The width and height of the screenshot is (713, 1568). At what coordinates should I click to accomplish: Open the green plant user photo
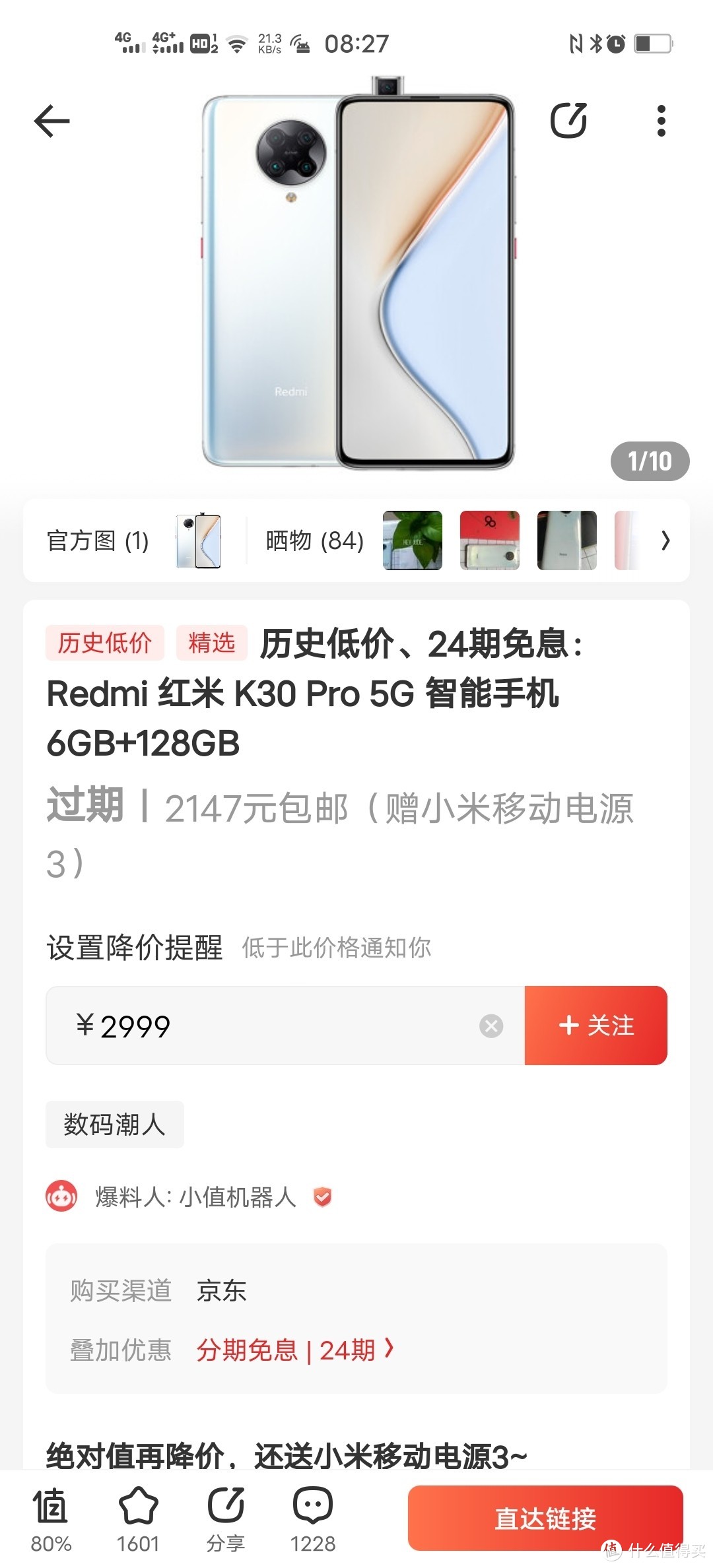[x=413, y=540]
